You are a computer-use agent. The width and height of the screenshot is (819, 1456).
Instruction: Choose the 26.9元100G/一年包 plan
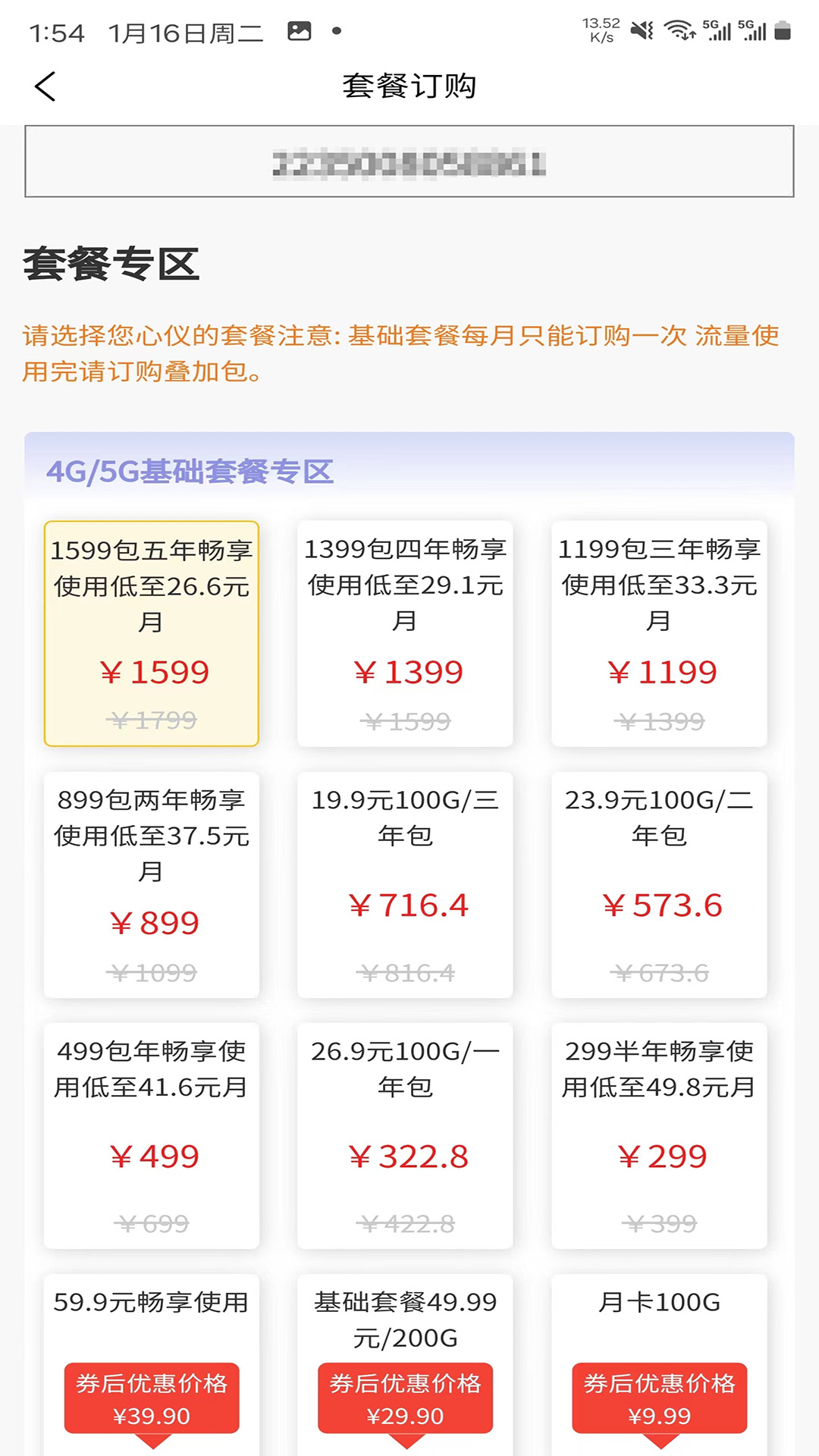click(x=405, y=1136)
